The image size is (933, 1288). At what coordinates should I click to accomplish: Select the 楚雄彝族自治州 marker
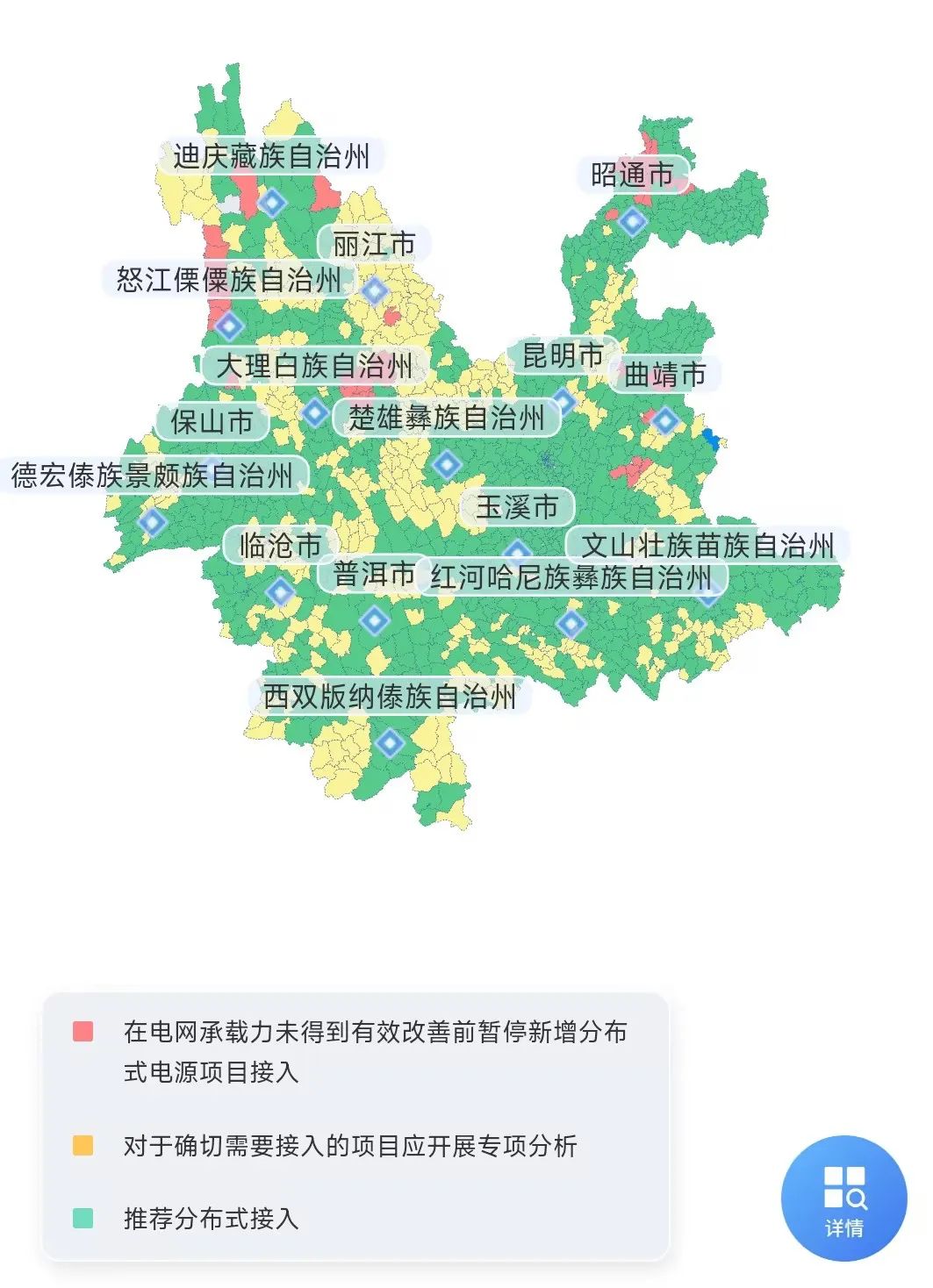click(x=446, y=463)
